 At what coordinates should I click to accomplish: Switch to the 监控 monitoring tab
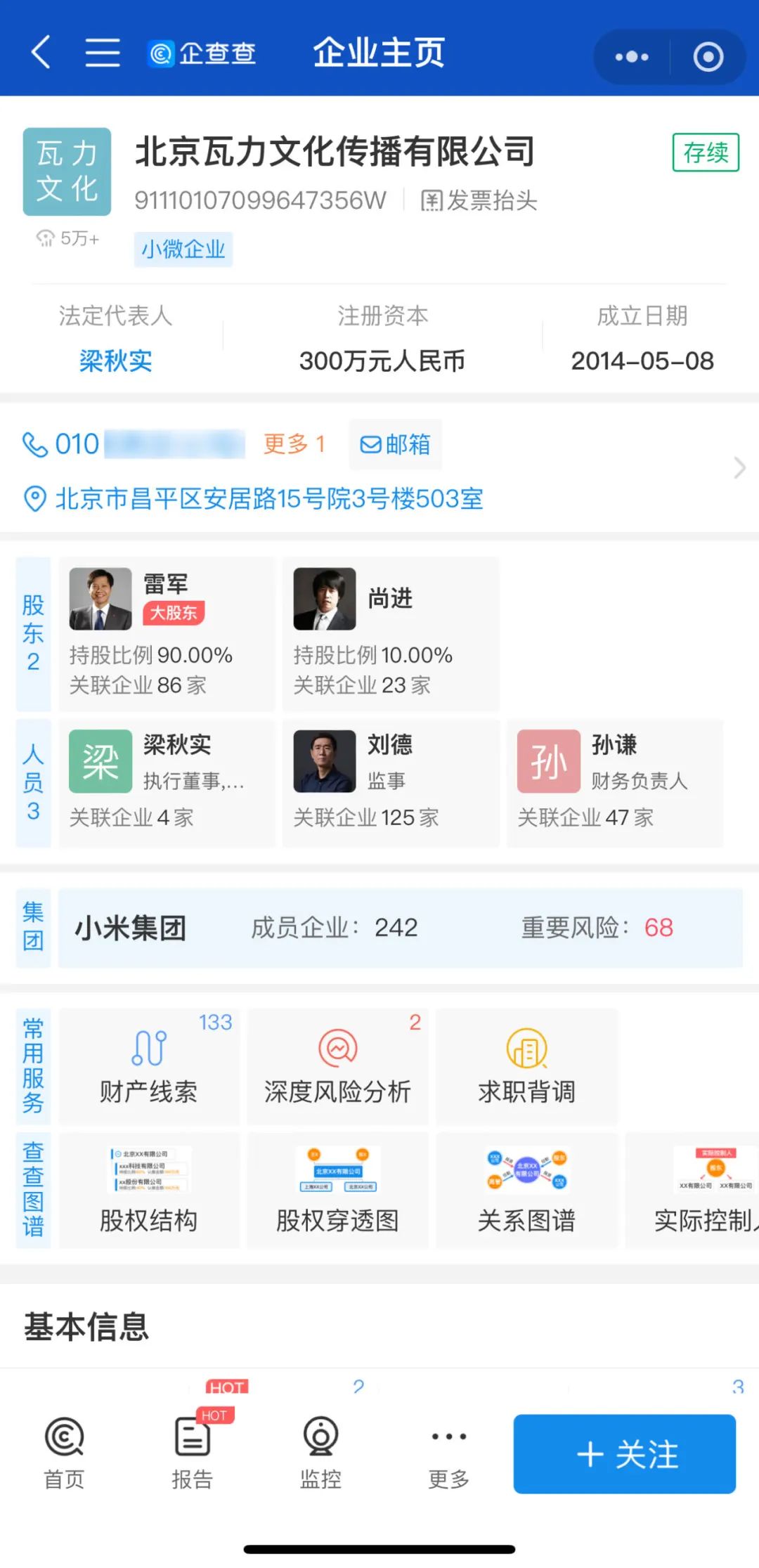320,1453
